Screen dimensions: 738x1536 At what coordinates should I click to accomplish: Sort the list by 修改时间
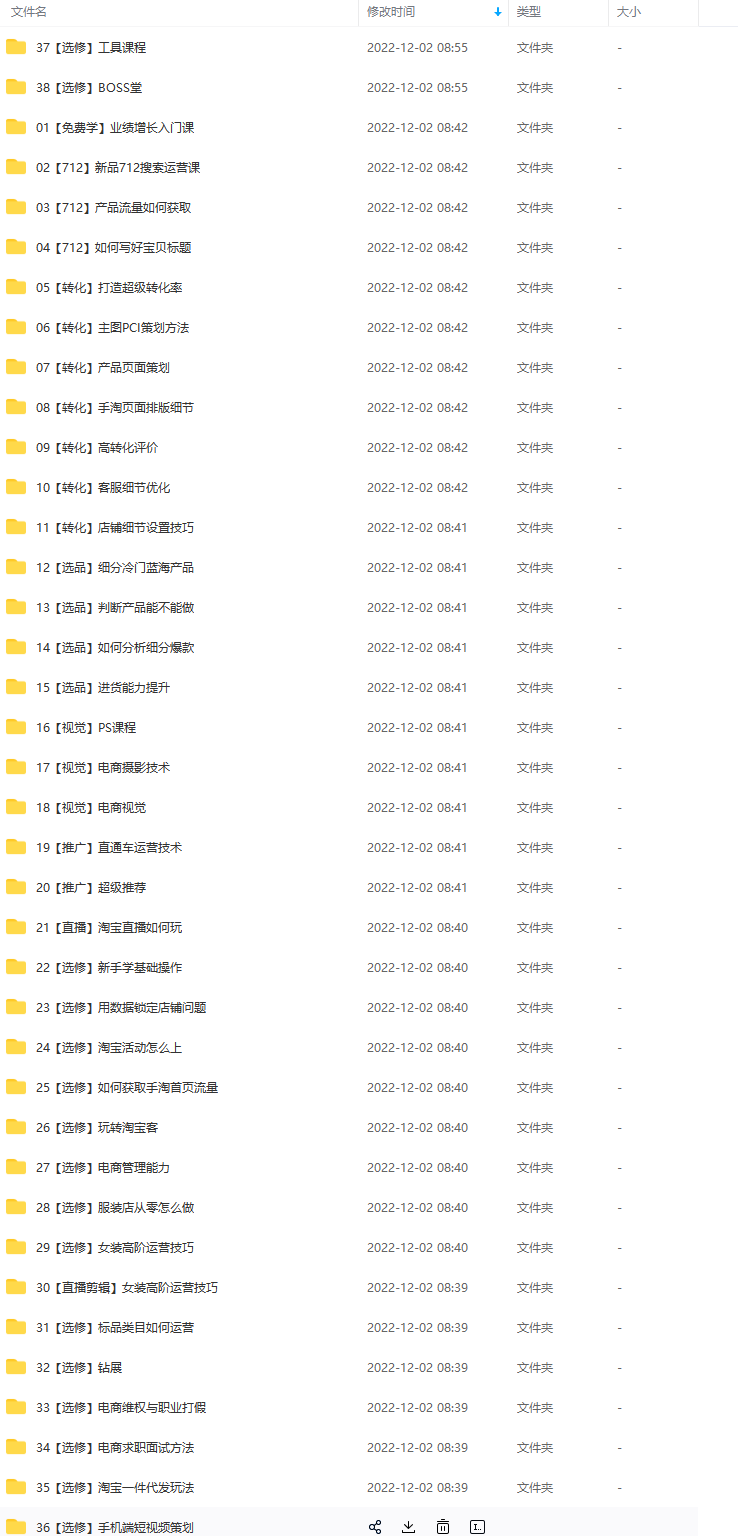tap(391, 12)
